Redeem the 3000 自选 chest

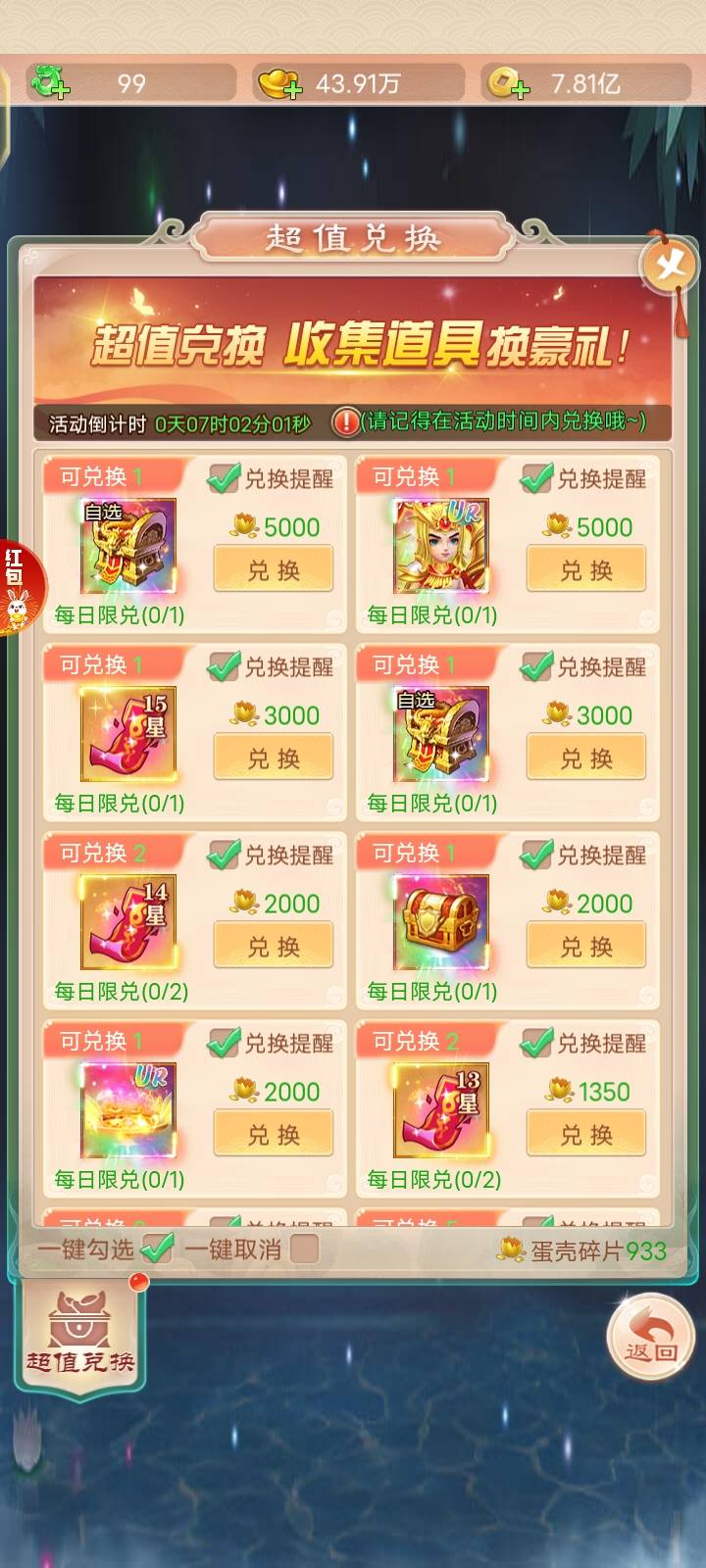[585, 758]
